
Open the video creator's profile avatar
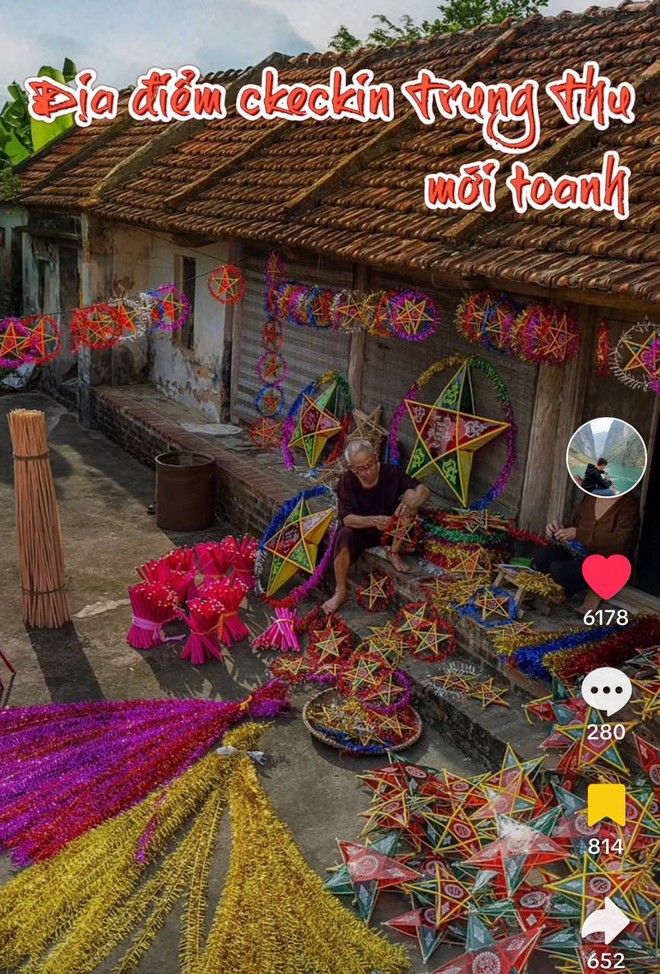click(x=606, y=457)
